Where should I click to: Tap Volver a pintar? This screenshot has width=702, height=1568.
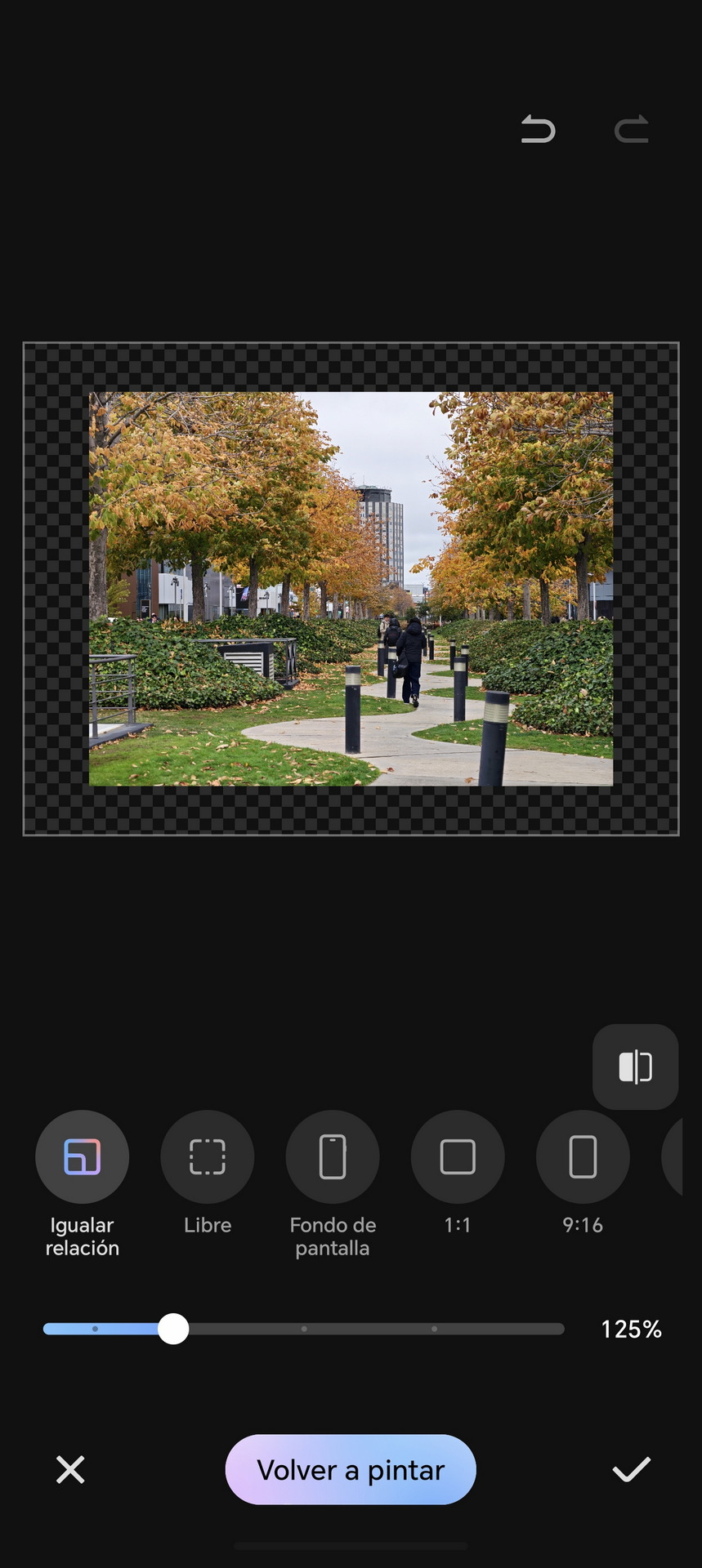[351, 1470]
